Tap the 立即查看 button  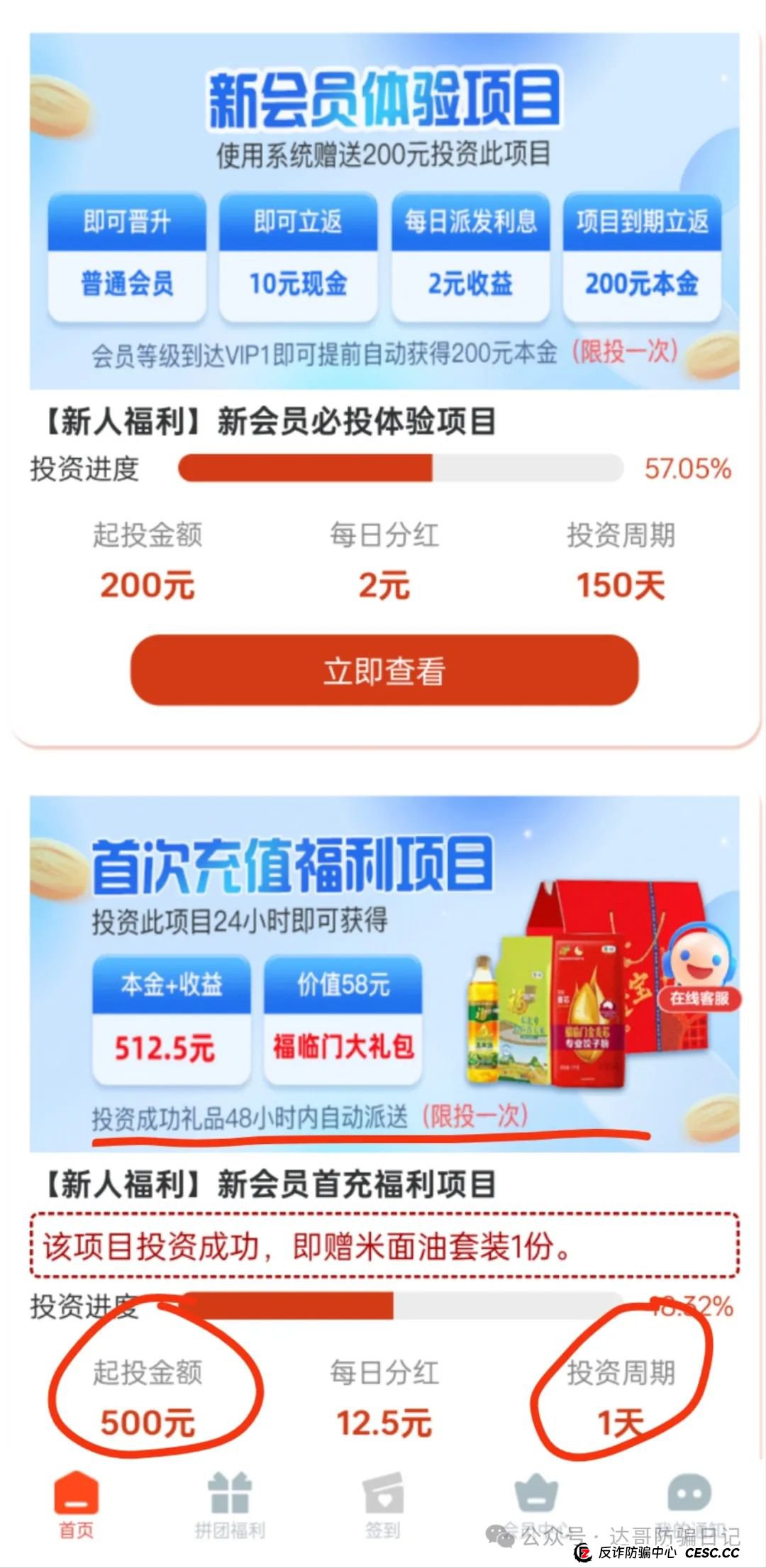click(x=384, y=670)
